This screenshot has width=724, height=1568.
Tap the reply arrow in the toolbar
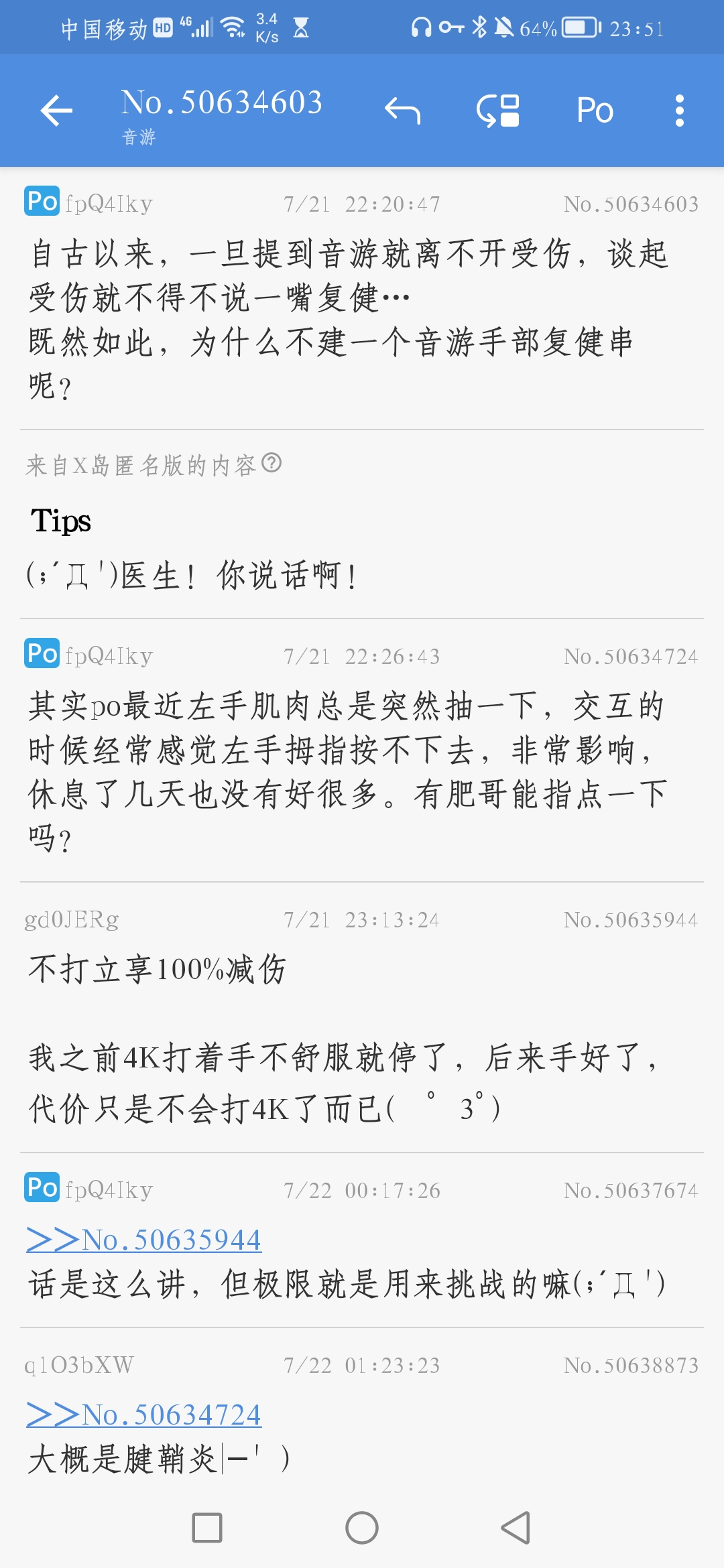click(x=402, y=111)
